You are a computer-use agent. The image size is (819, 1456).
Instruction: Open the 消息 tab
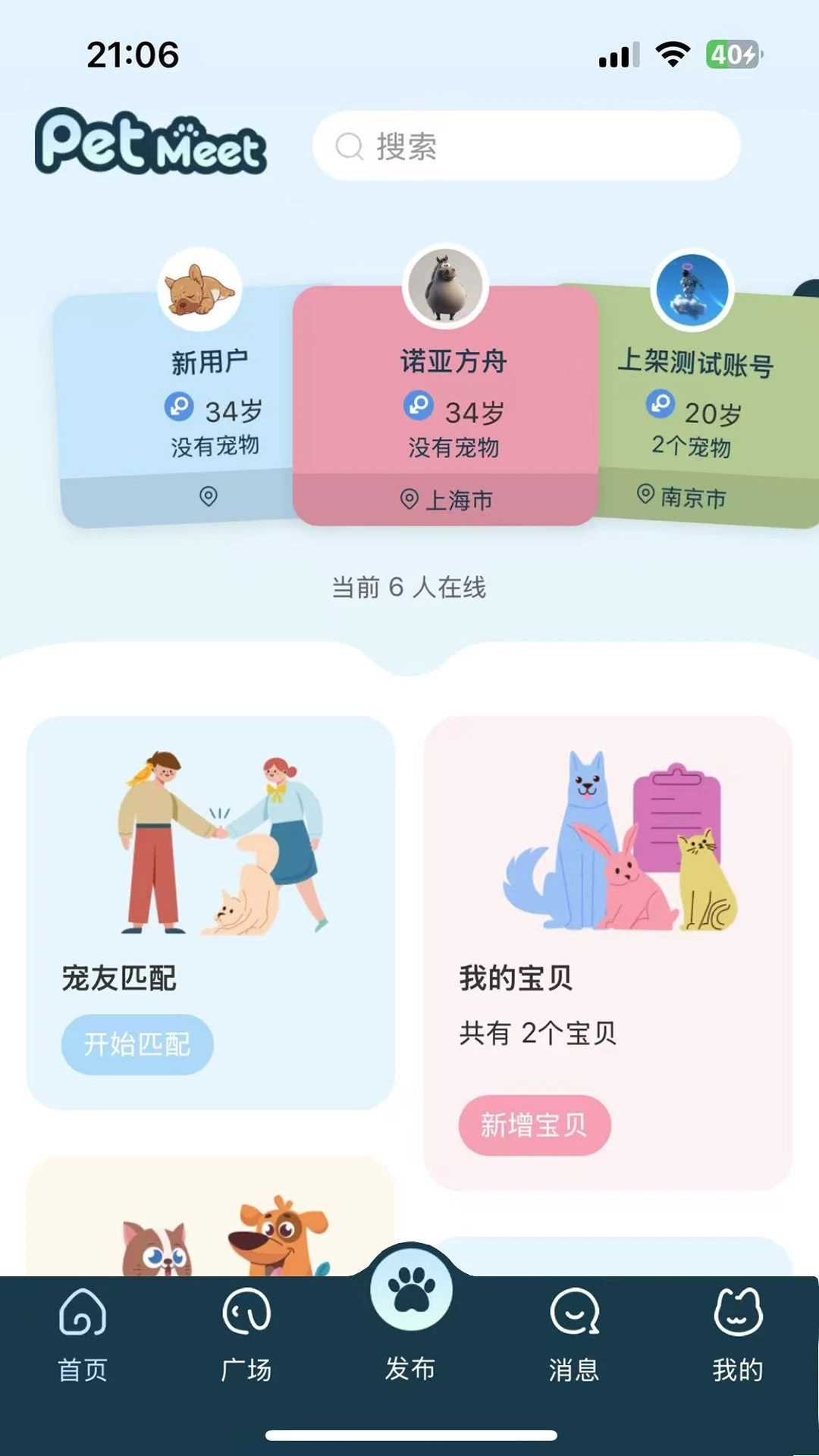pos(574,1335)
